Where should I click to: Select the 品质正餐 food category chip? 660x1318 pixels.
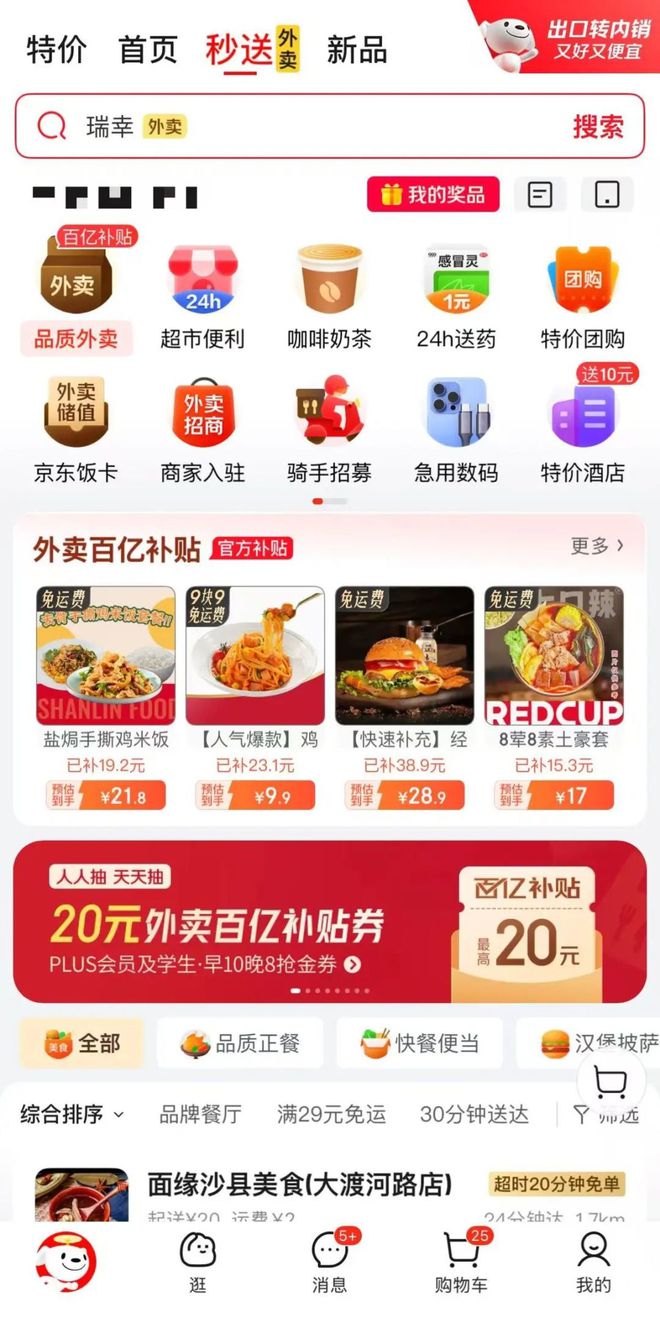pos(240,1044)
